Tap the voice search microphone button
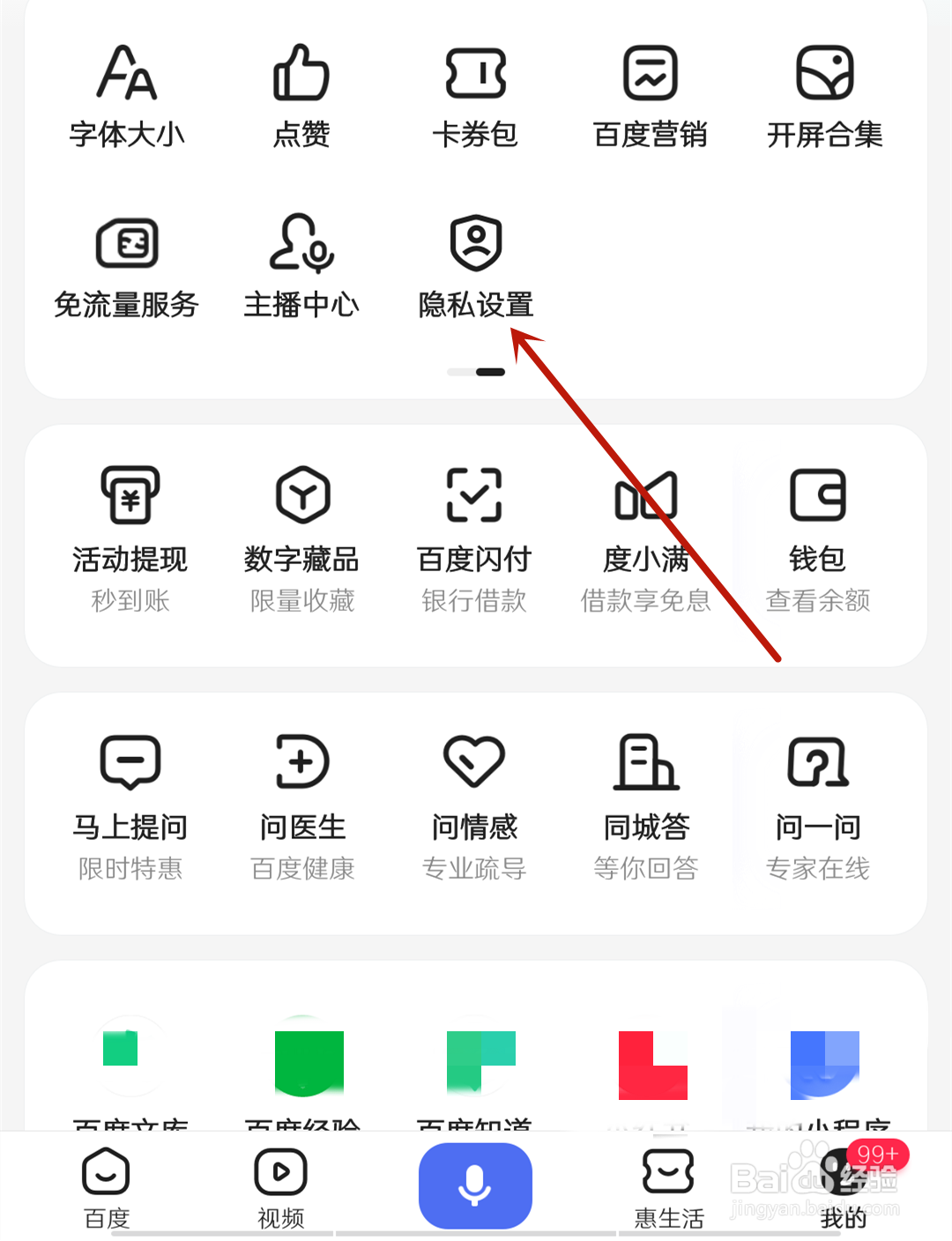This screenshot has height=1241, width=952. pos(475,1185)
